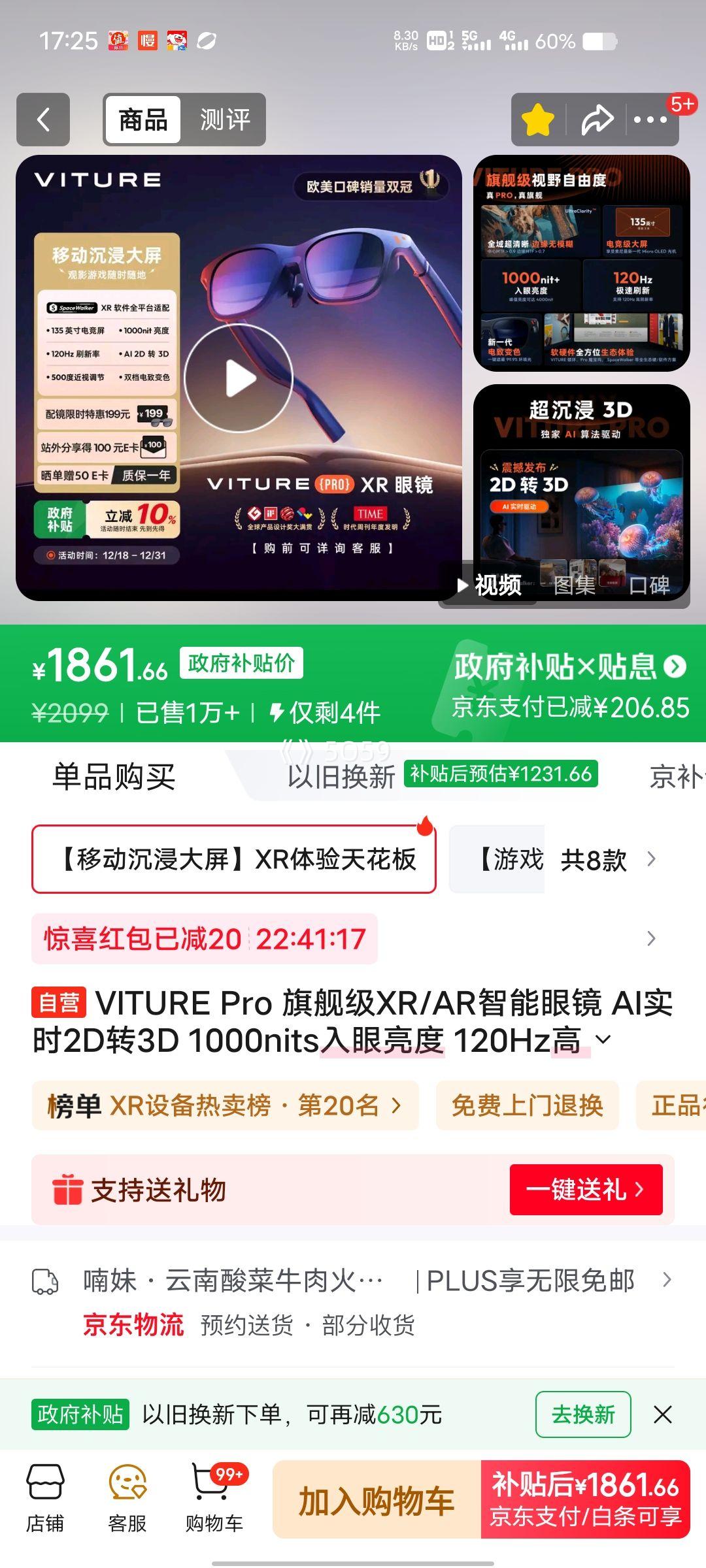Open XR设备热卖榜 第20名 ranking link
Image resolution: width=706 pixels, height=1568 pixels.
point(222,1104)
